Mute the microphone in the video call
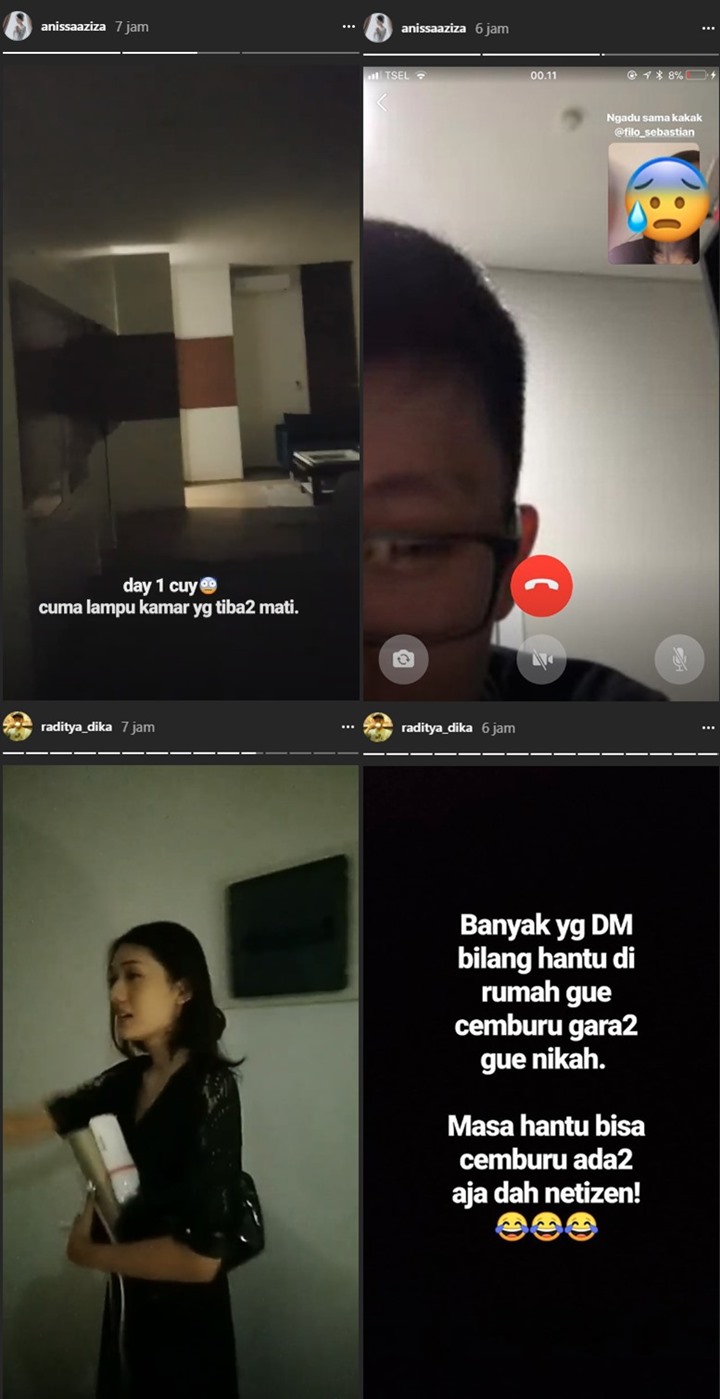The width and height of the screenshot is (720, 1399). pos(678,659)
